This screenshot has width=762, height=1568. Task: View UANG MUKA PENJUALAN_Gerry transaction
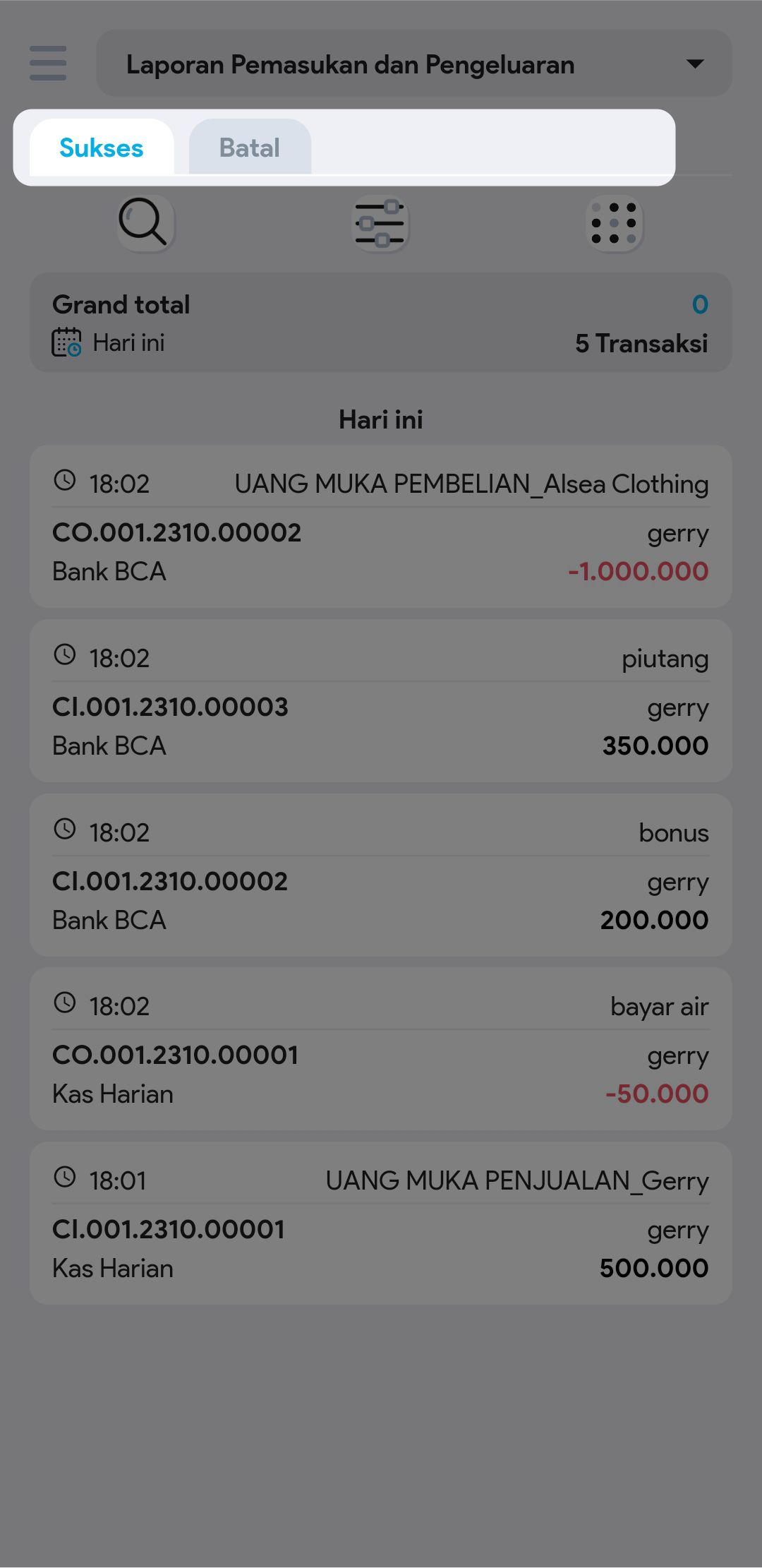[380, 1223]
